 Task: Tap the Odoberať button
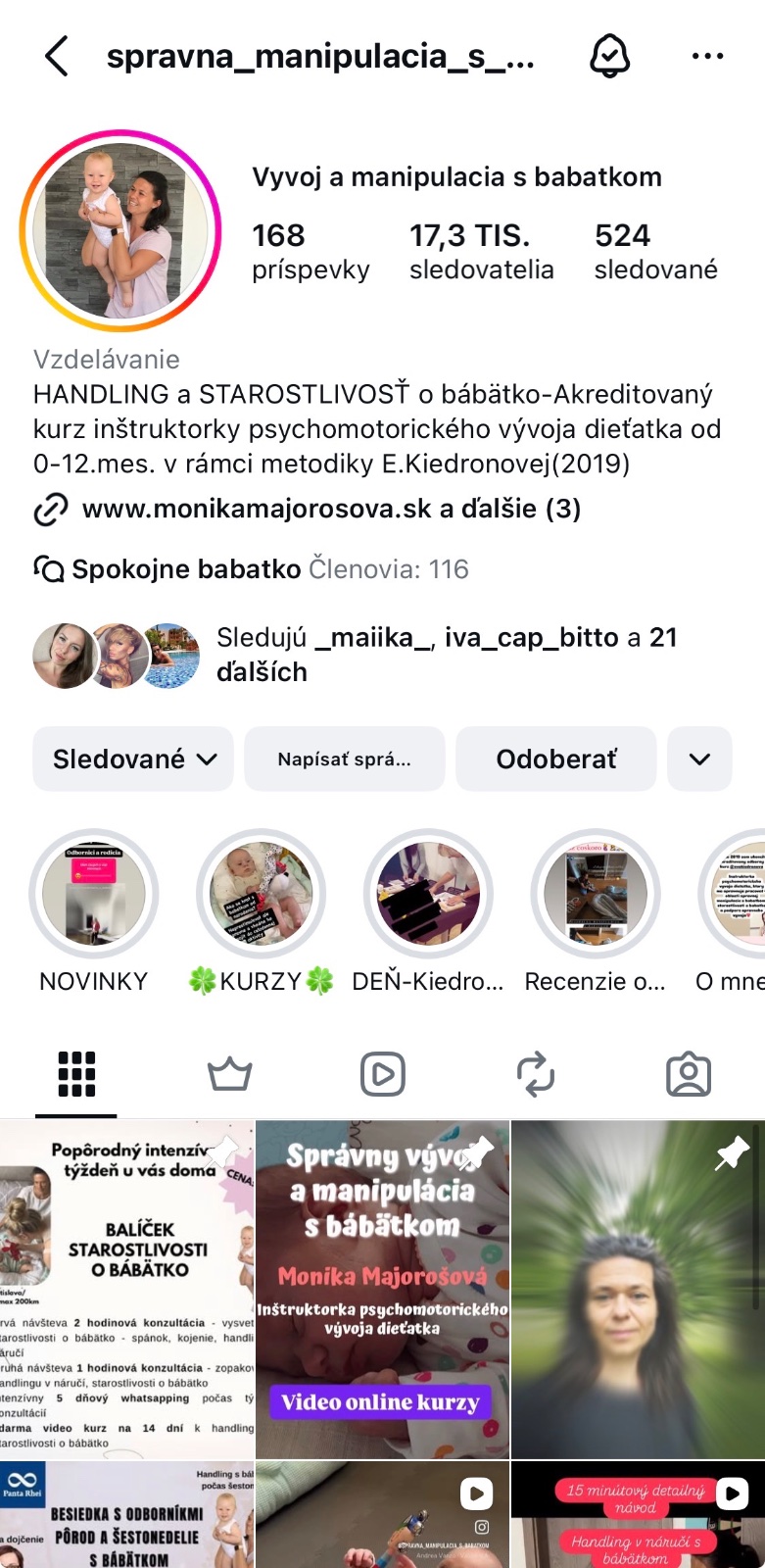tap(555, 759)
